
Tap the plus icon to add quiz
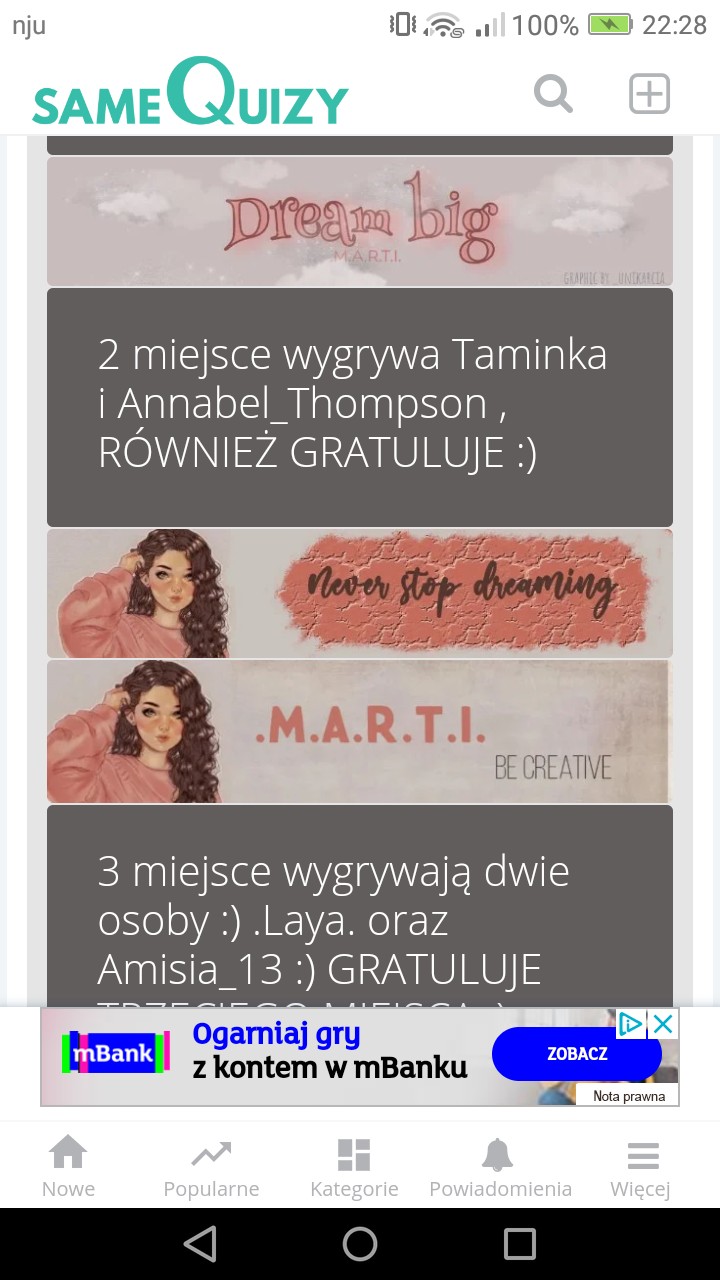[x=649, y=94]
